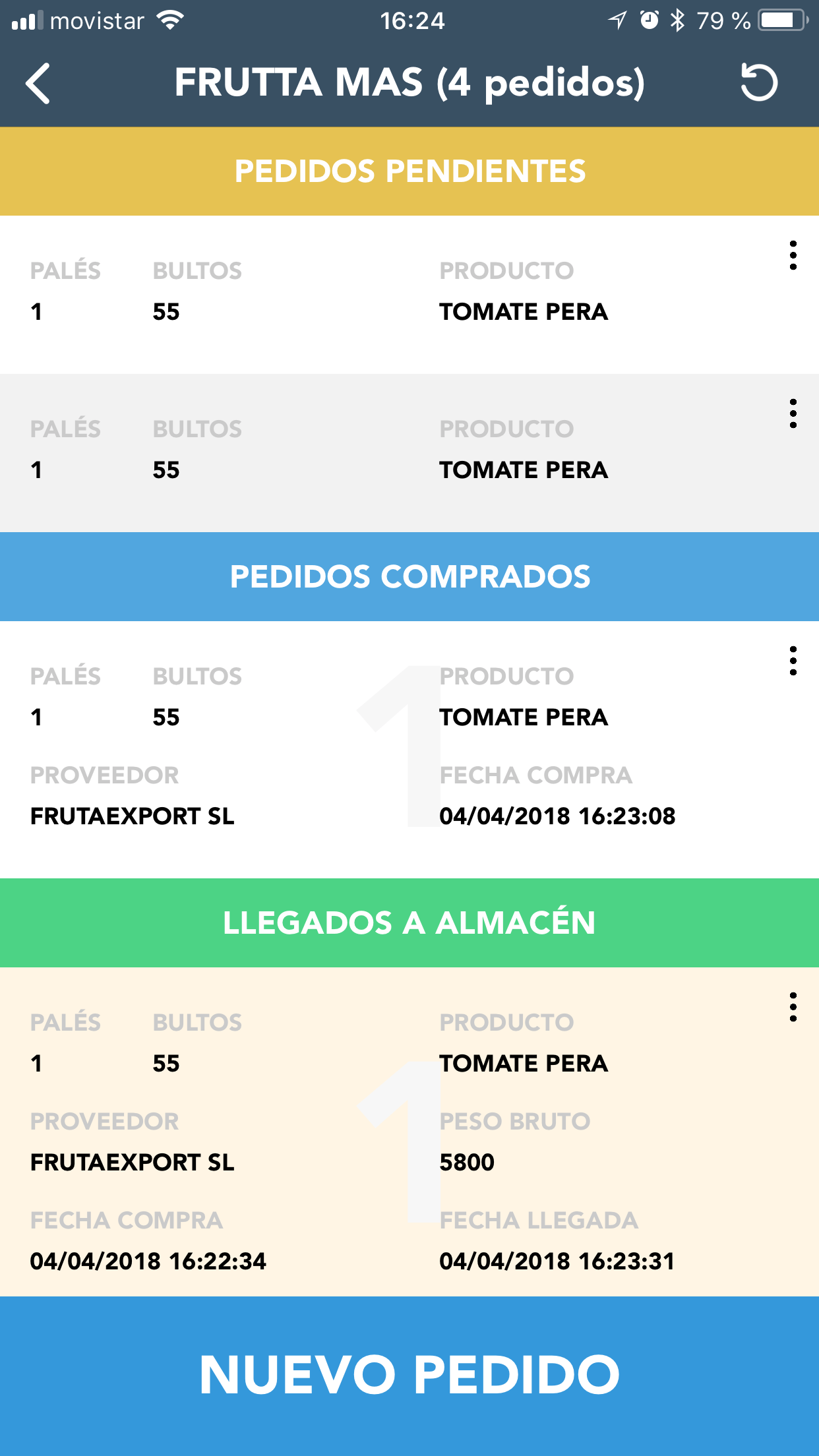Tap the Wi-Fi icon in the status bar
The height and width of the screenshot is (1456, 819).
click(171, 20)
